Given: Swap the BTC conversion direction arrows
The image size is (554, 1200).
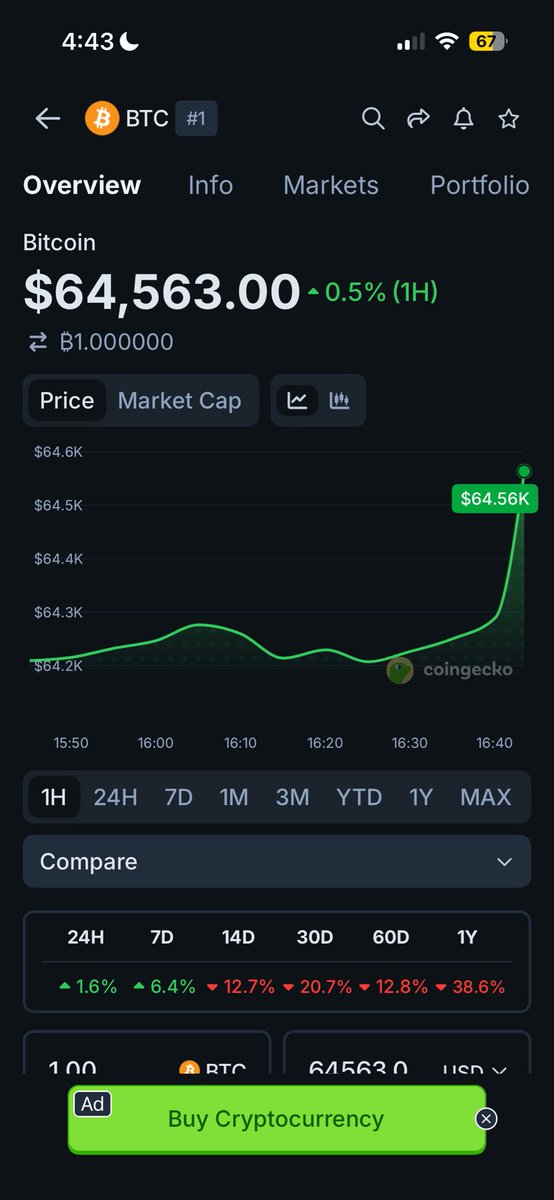Looking at the screenshot, I should [38, 342].
